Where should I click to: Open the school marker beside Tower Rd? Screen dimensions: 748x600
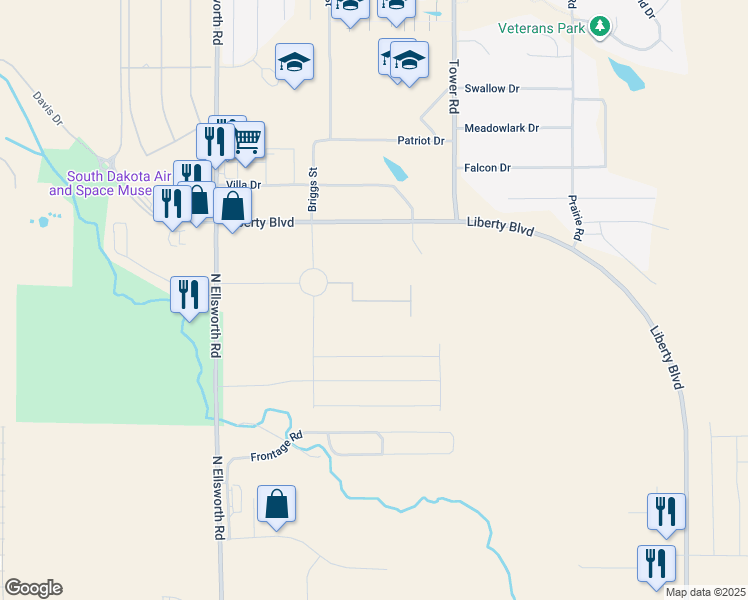coord(409,62)
